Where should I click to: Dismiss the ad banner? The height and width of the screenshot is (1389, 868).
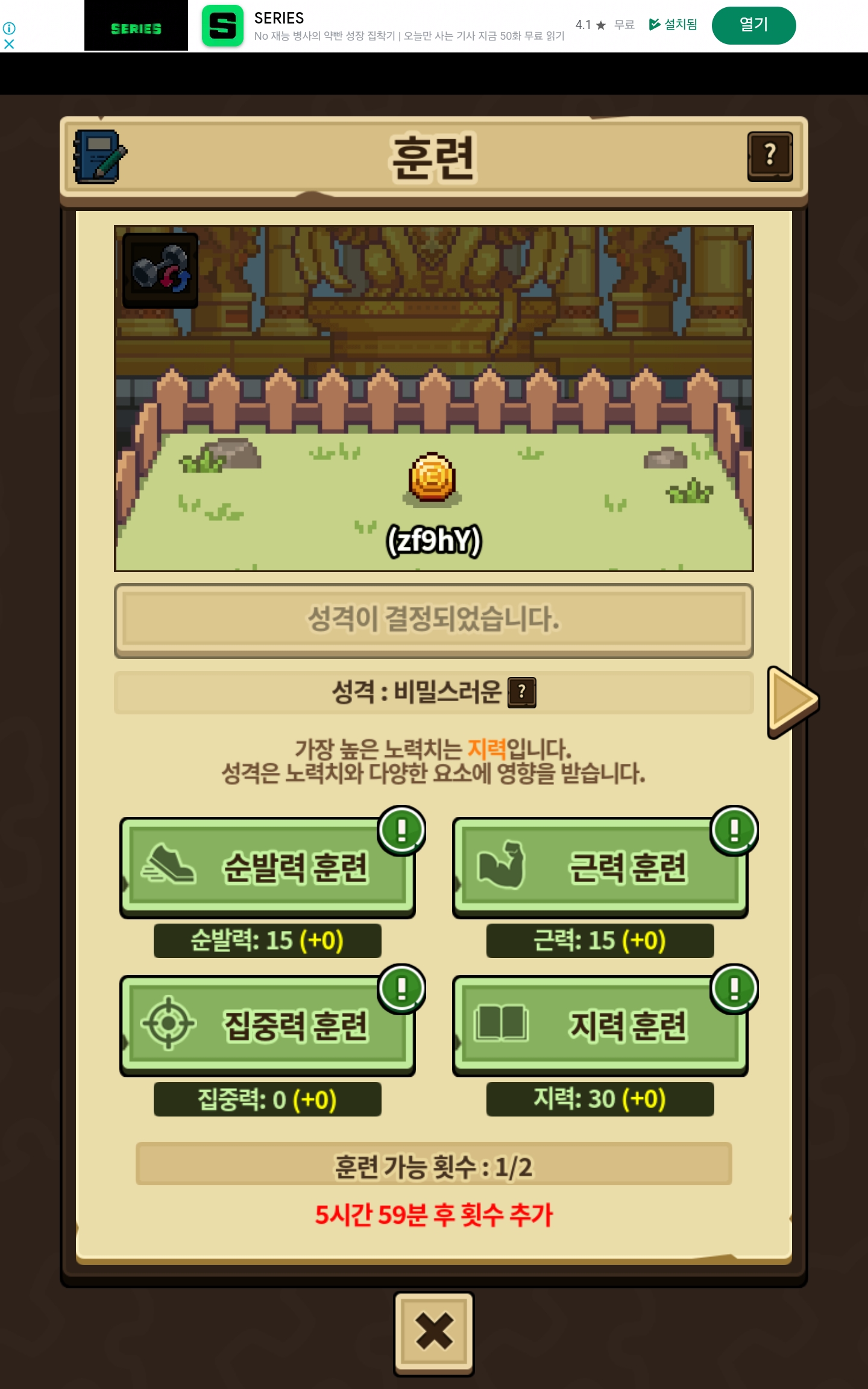click(9, 44)
